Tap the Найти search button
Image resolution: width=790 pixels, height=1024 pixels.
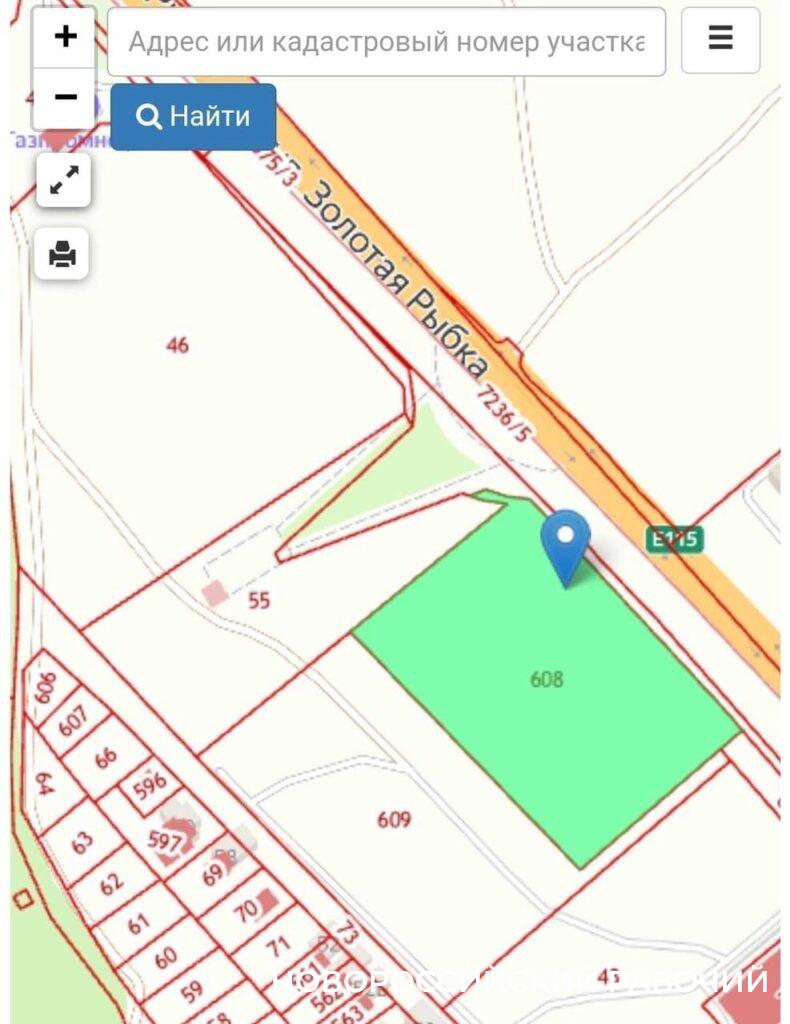tap(193, 116)
